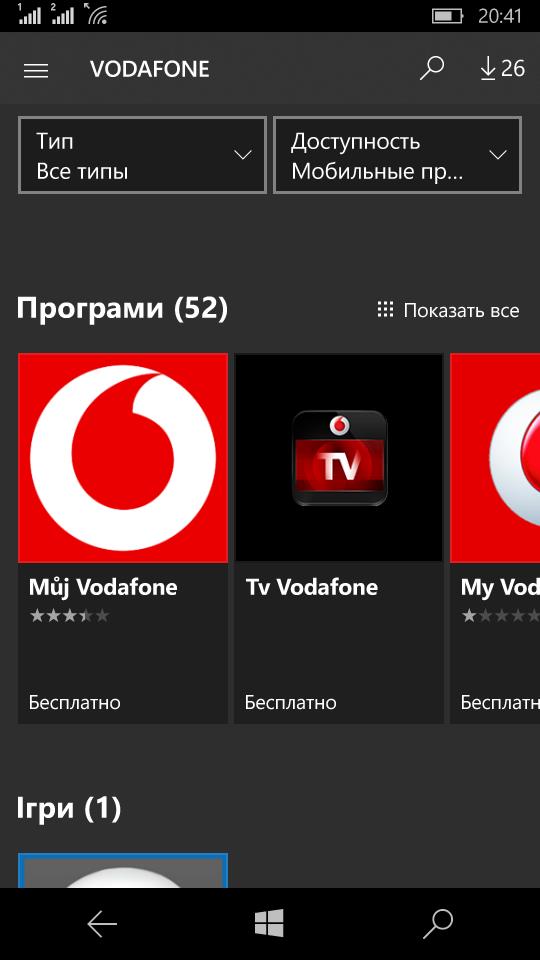Expand the Тип dropdown filter
Viewport: 540px width, 960px height.
(x=143, y=156)
